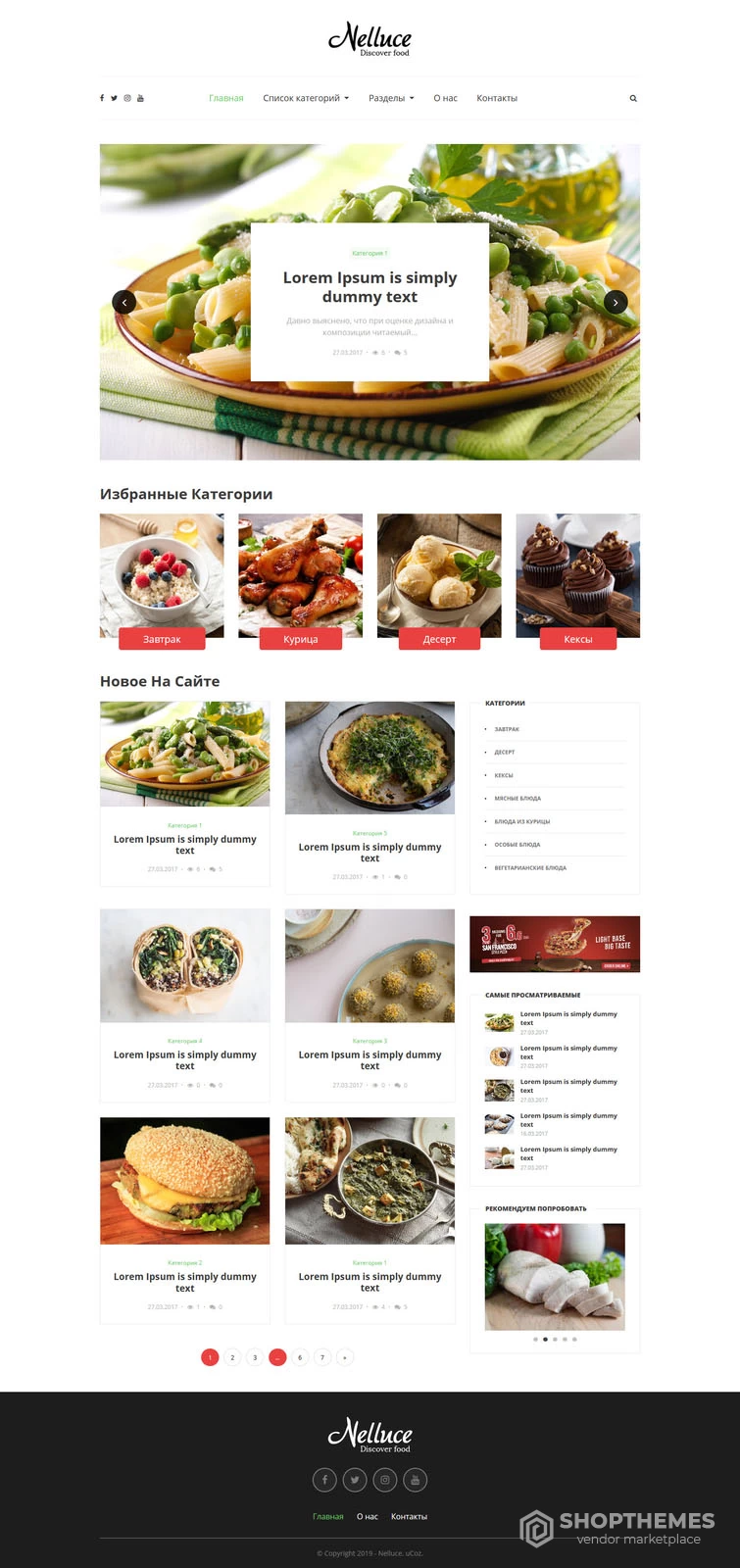Open the YouTube icon in the footer
Viewport: 740px width, 1568px height.
pos(415,1480)
